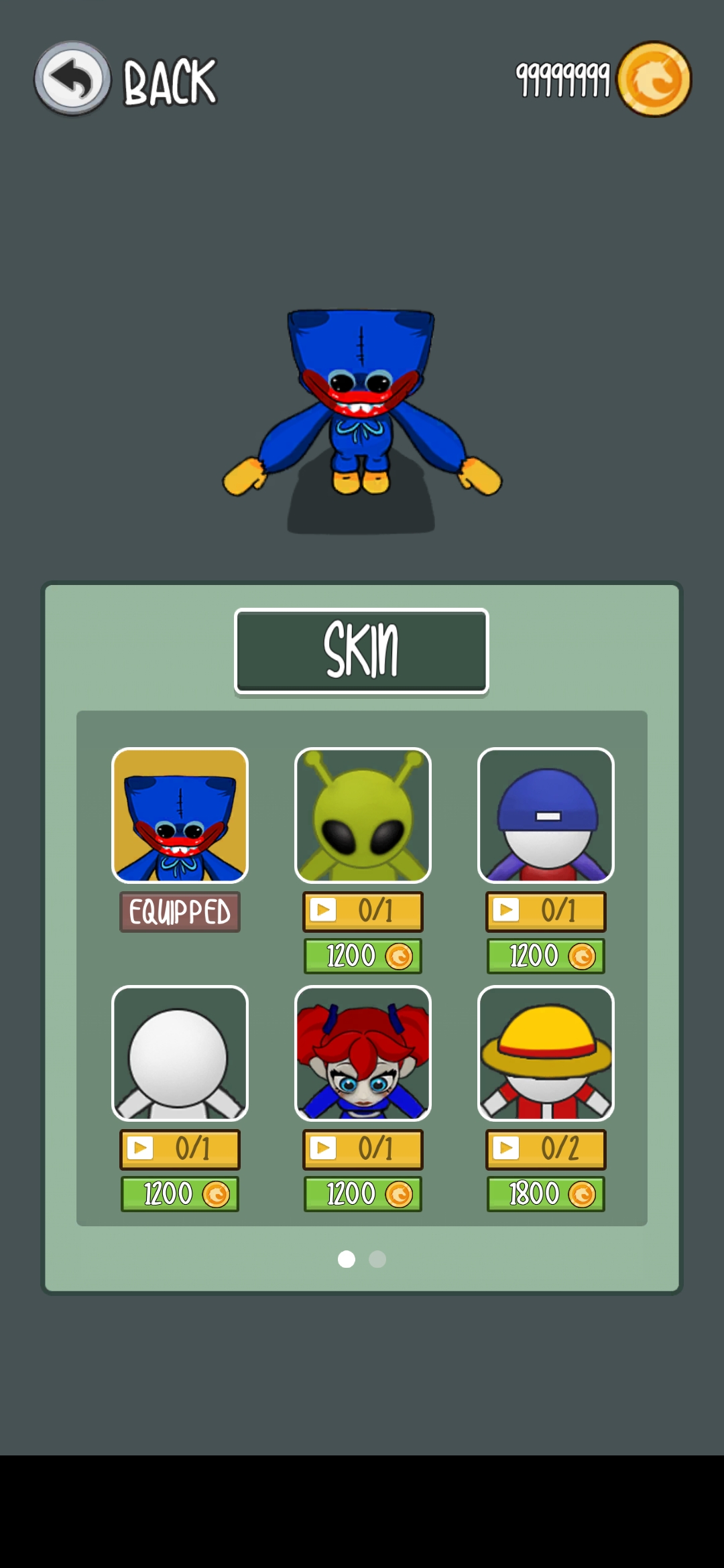This screenshot has height=1568, width=724.
Task: Select the red-haired doll skin
Action: pos(363,1053)
